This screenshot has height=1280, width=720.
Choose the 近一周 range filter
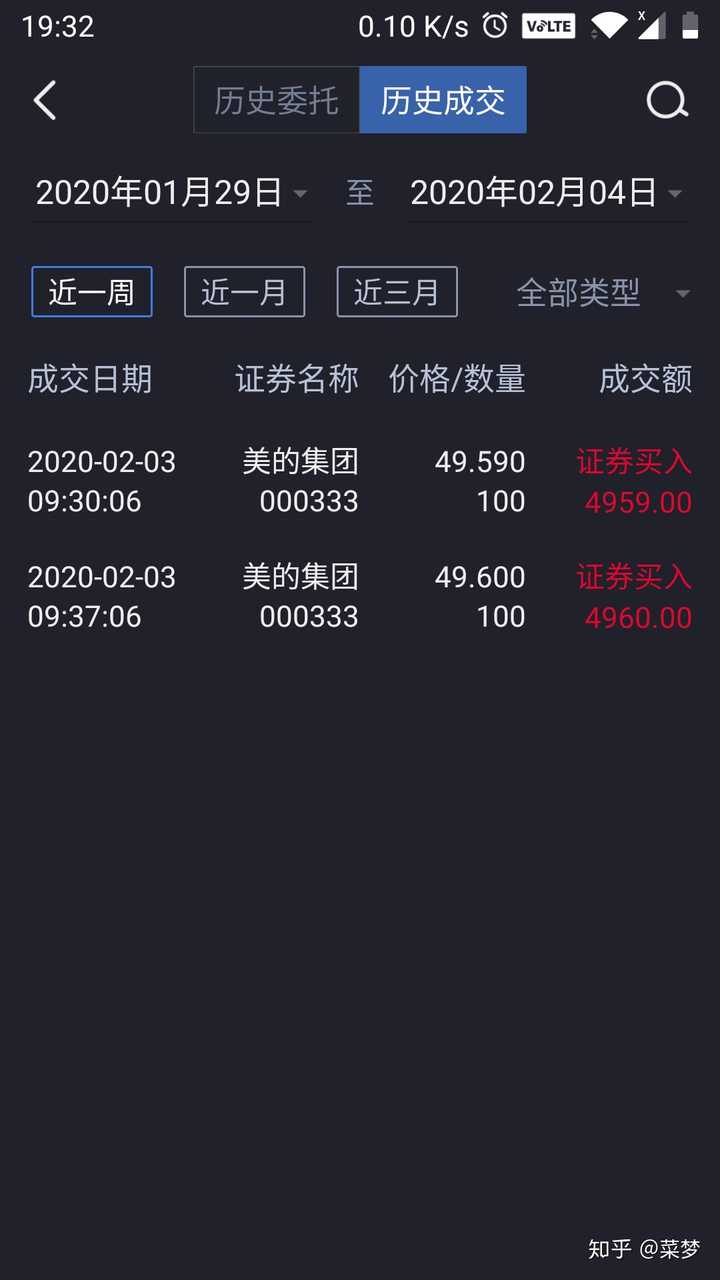pyautogui.click(x=92, y=292)
